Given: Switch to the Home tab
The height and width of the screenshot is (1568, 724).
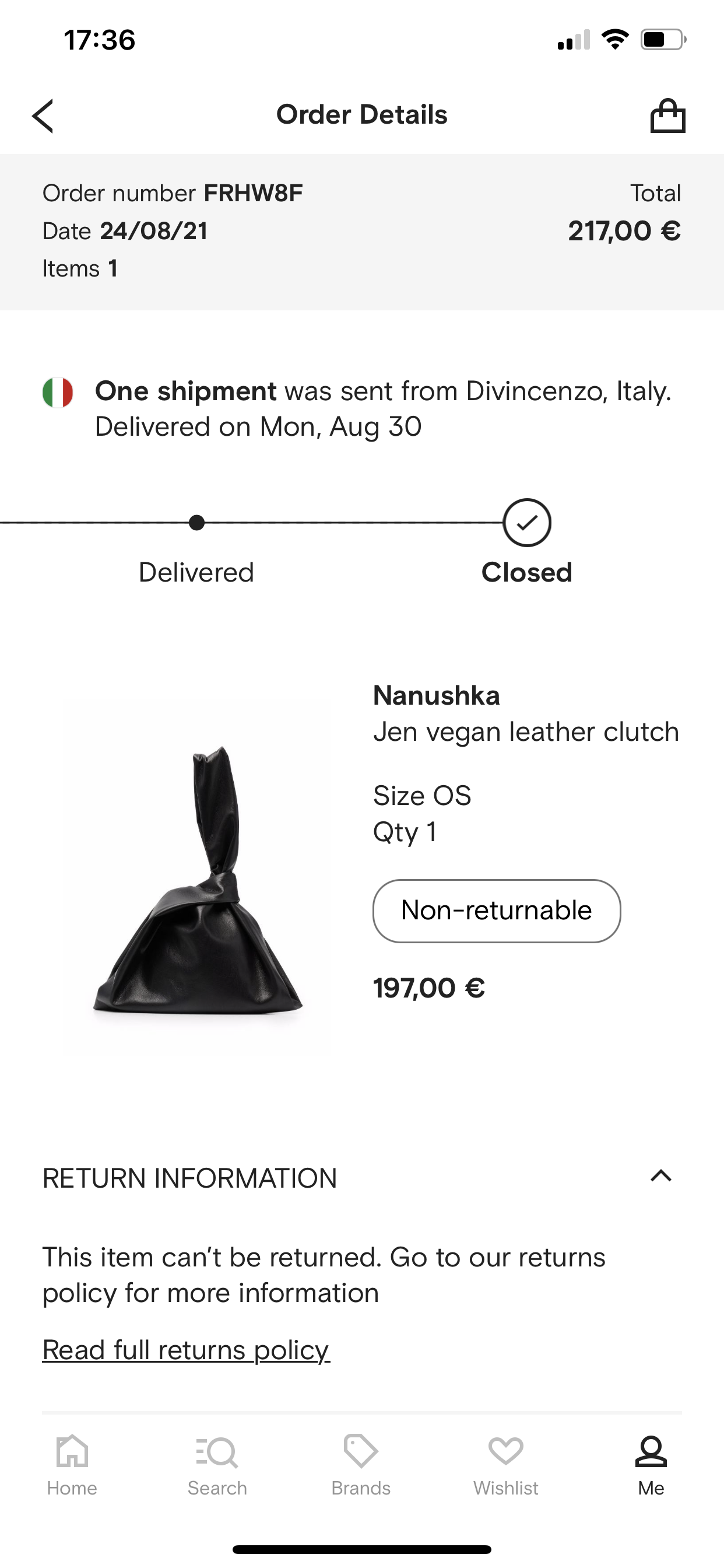Looking at the screenshot, I should [x=72, y=1465].
